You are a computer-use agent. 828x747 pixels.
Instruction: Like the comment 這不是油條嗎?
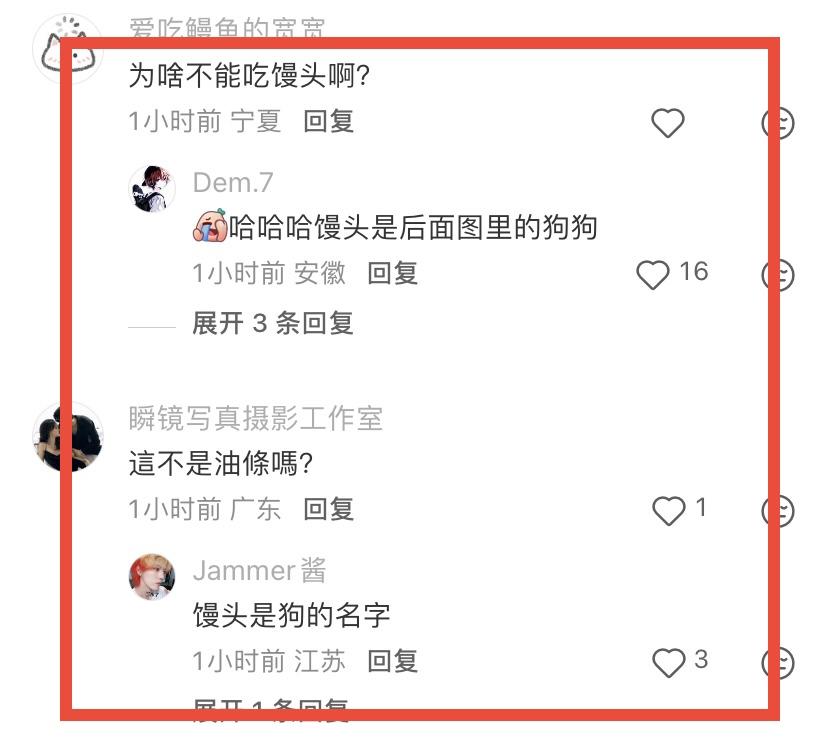pos(668,511)
